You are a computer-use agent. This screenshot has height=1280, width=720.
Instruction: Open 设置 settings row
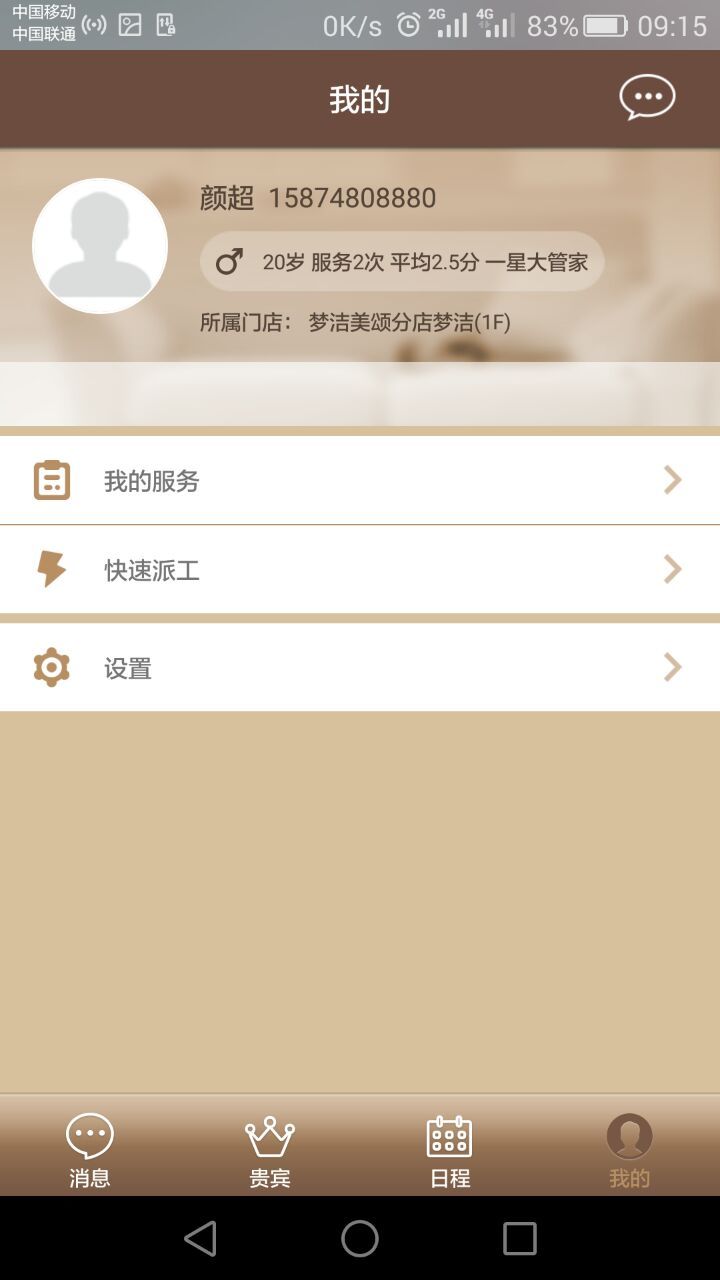click(x=360, y=668)
